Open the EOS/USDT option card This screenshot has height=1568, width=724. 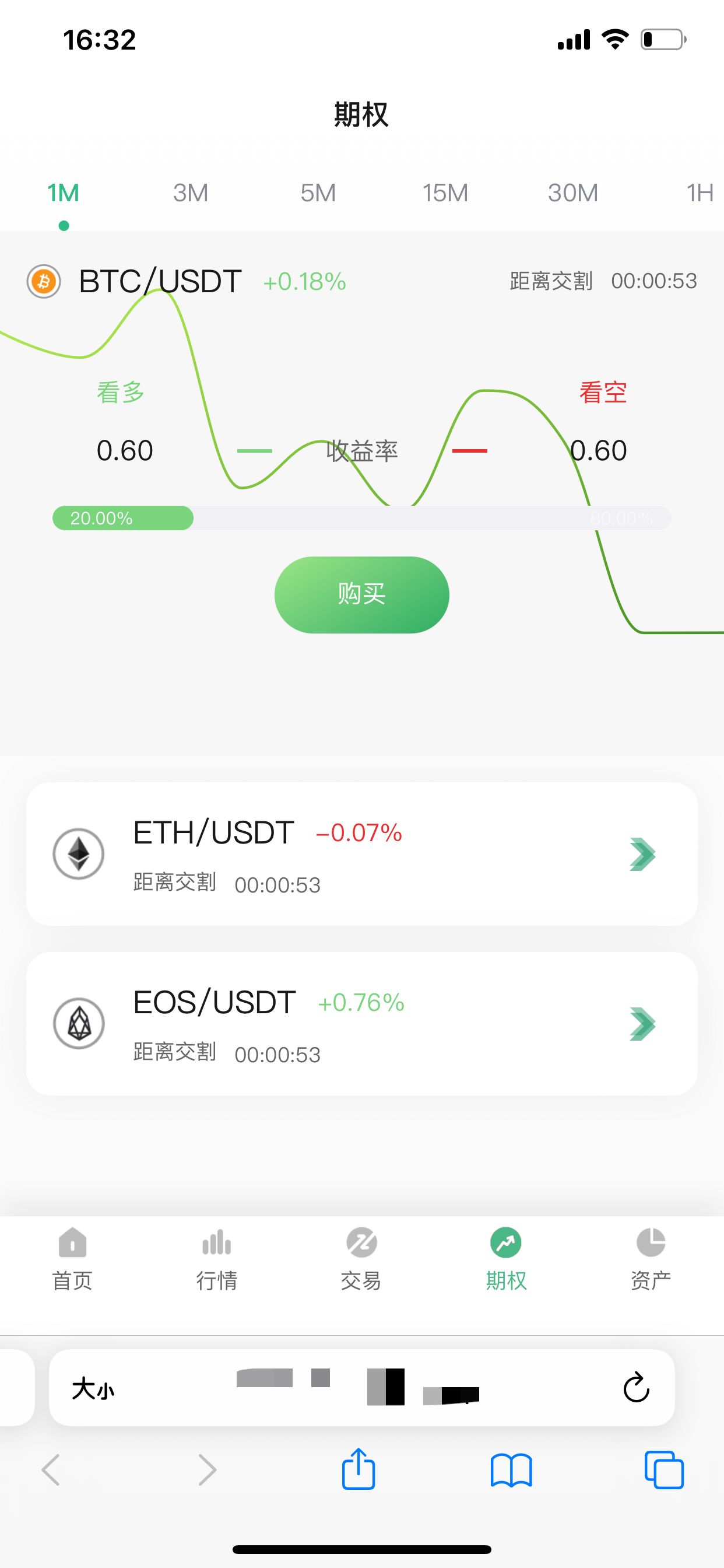pyautogui.click(x=361, y=1023)
